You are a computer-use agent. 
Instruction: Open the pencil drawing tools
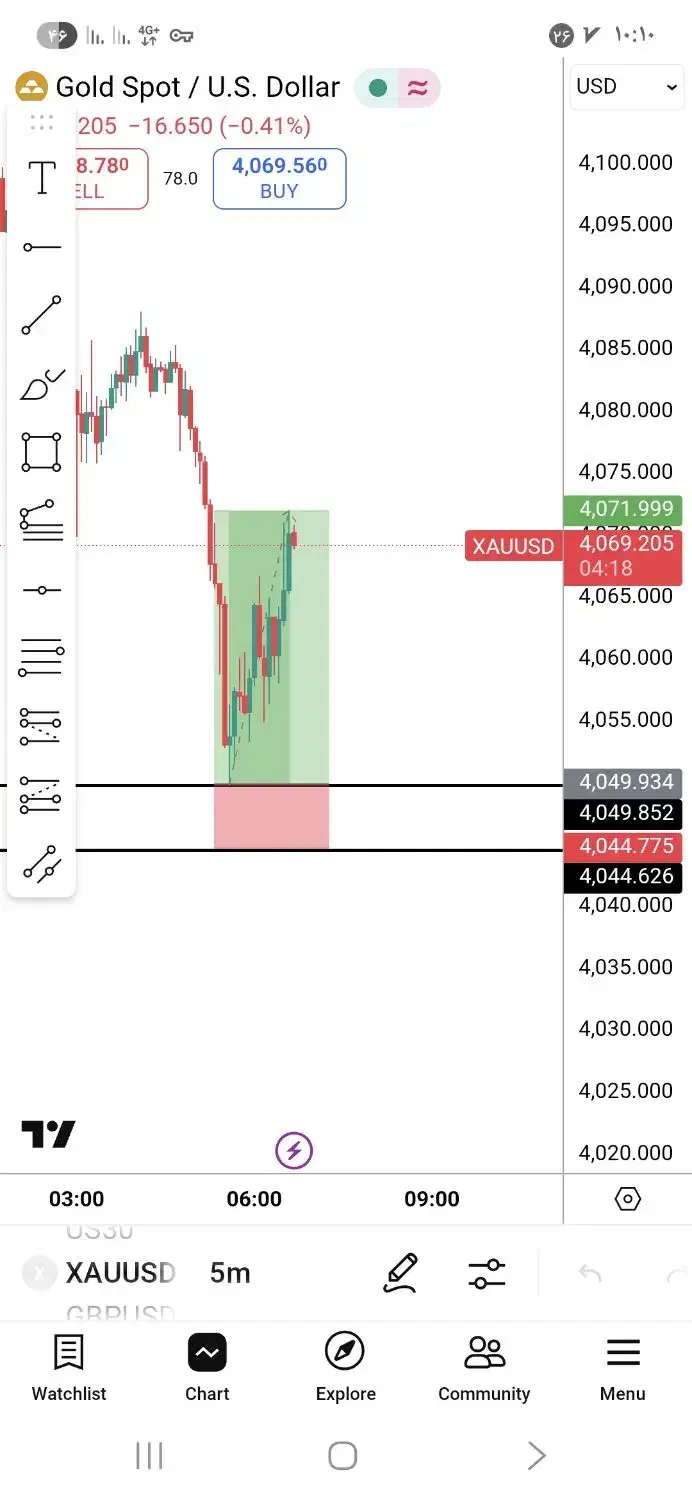pyautogui.click(x=400, y=1273)
